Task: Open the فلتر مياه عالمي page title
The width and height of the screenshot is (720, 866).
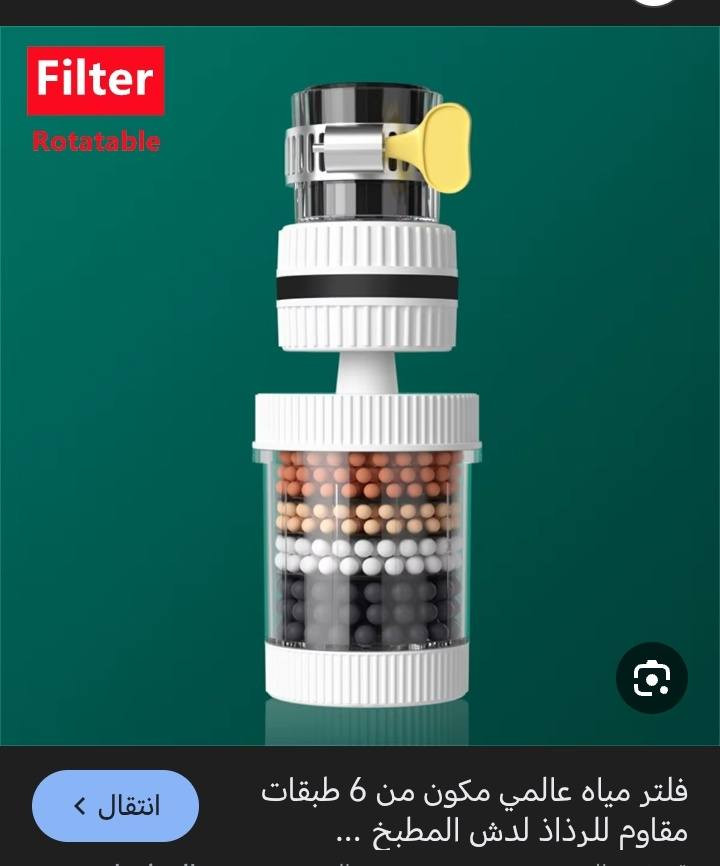Action: pos(474,810)
